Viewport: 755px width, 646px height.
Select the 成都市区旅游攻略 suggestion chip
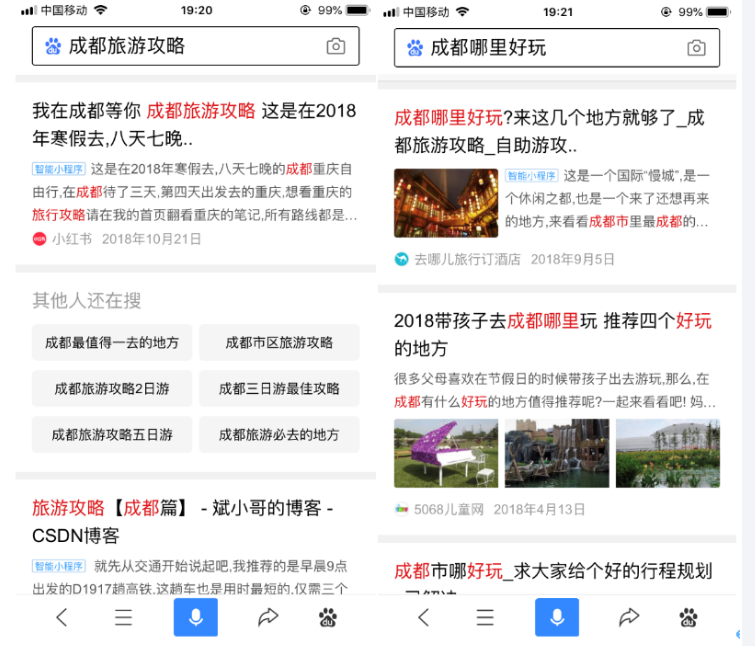(x=279, y=342)
